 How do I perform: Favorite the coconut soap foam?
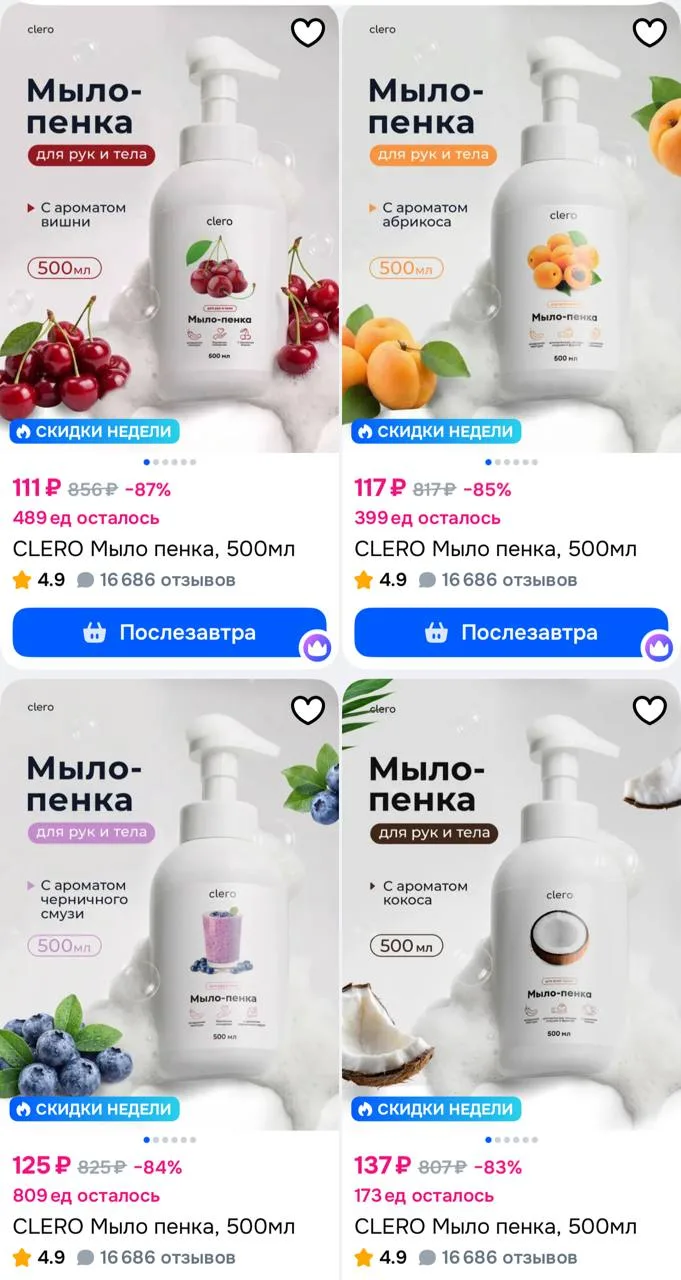click(x=650, y=710)
